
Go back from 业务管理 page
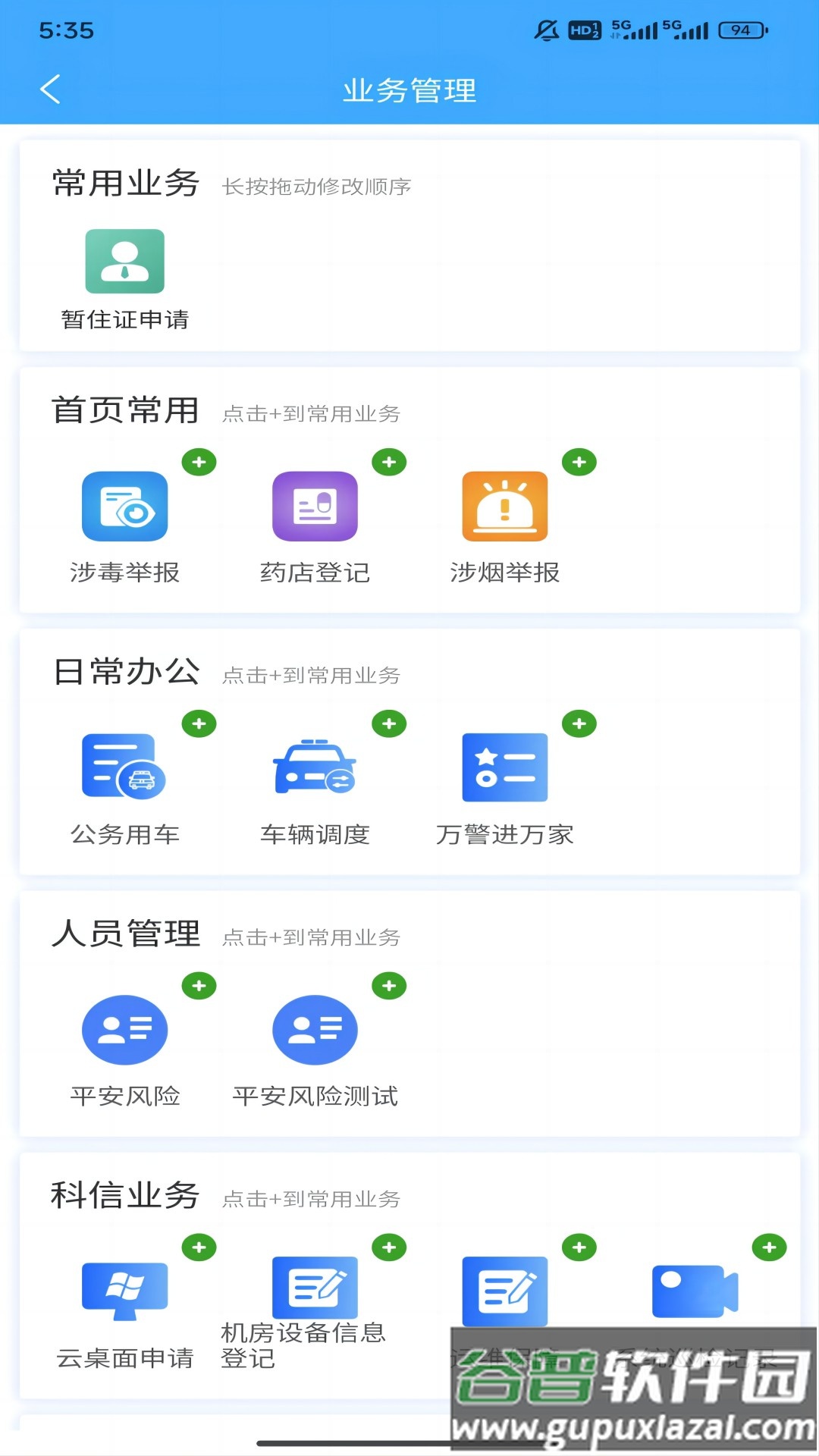(x=50, y=89)
